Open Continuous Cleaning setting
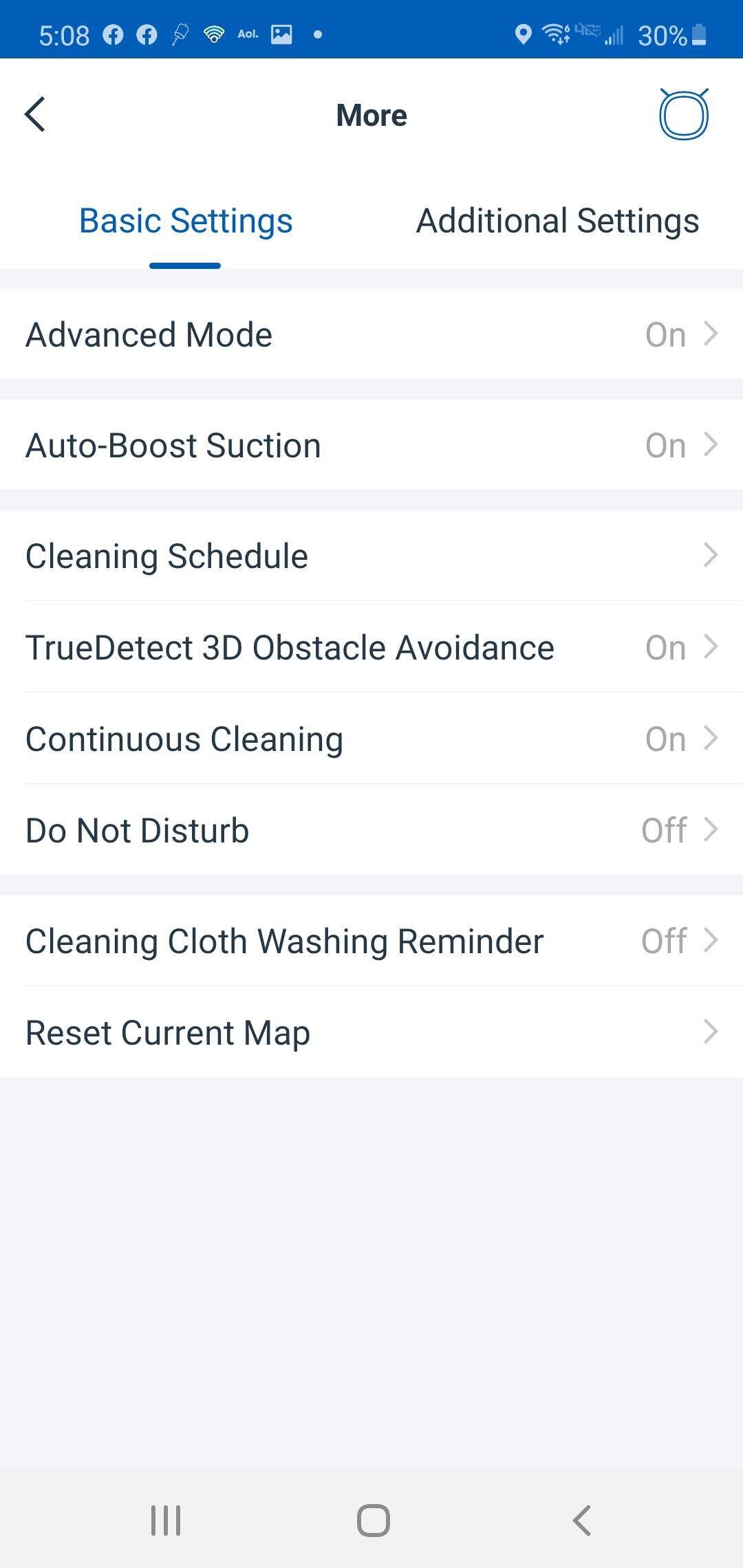The height and width of the screenshot is (1568, 743). coord(371,739)
